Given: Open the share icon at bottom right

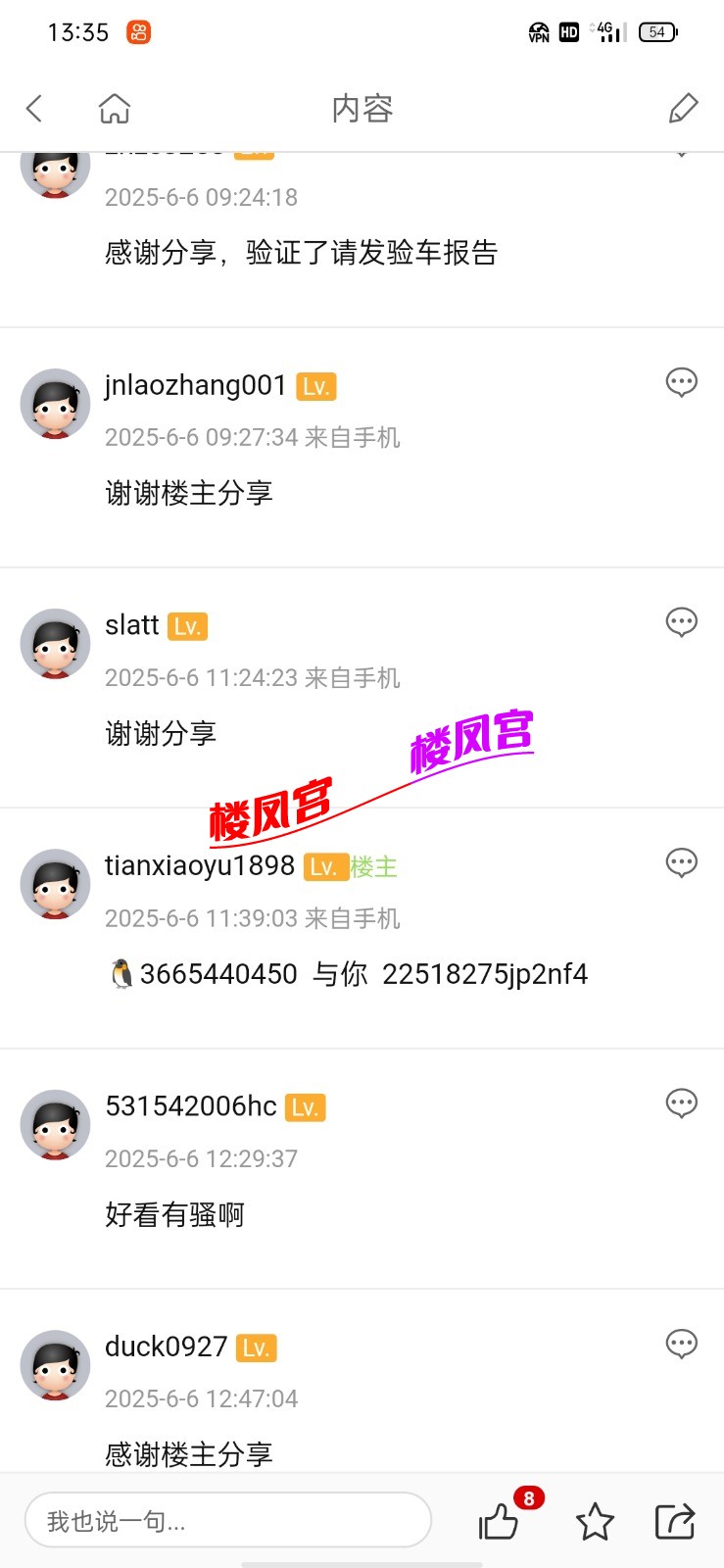Looking at the screenshot, I should pyautogui.click(x=677, y=1521).
